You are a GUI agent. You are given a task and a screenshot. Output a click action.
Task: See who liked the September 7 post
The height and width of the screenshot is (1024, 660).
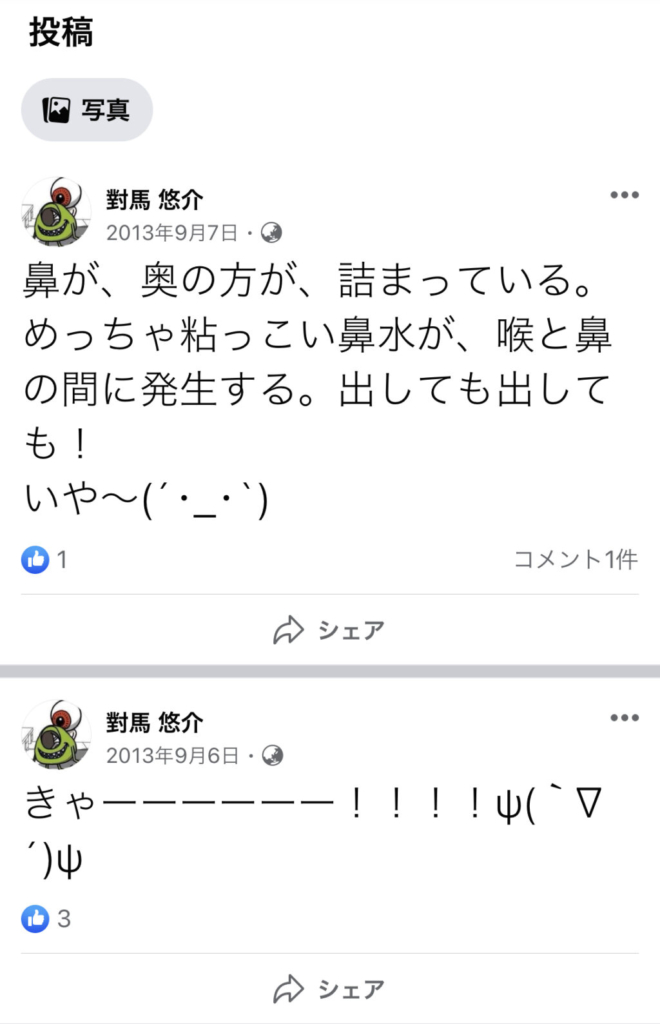pyautogui.click(x=44, y=560)
